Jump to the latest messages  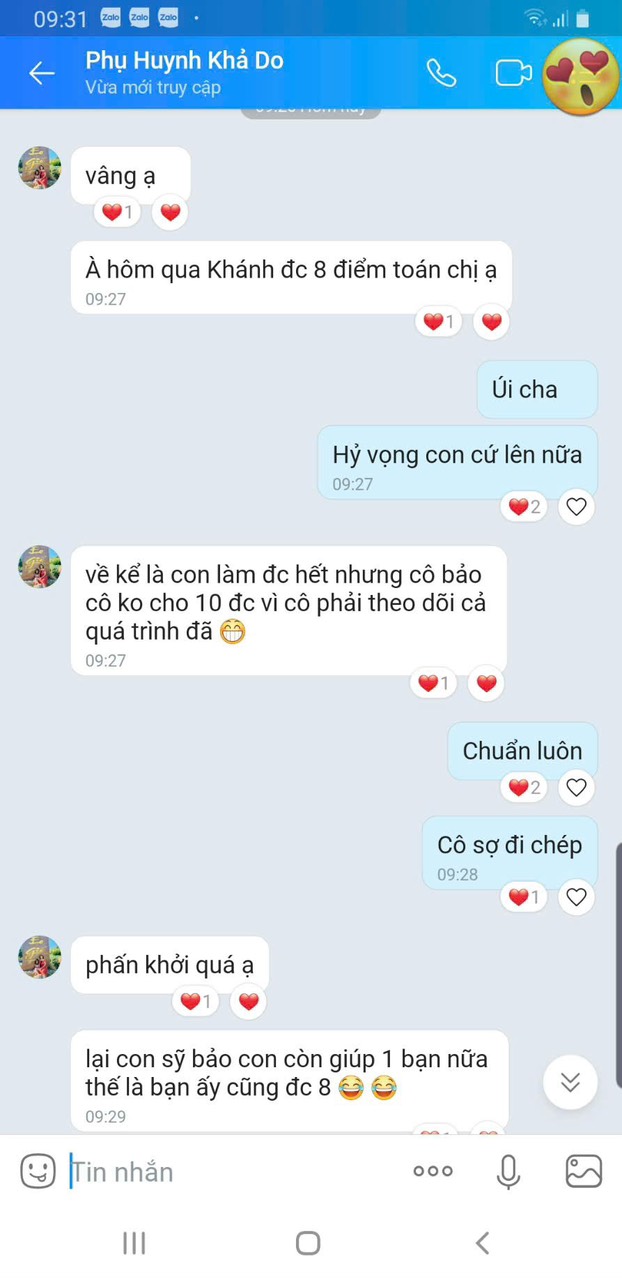tap(571, 1082)
